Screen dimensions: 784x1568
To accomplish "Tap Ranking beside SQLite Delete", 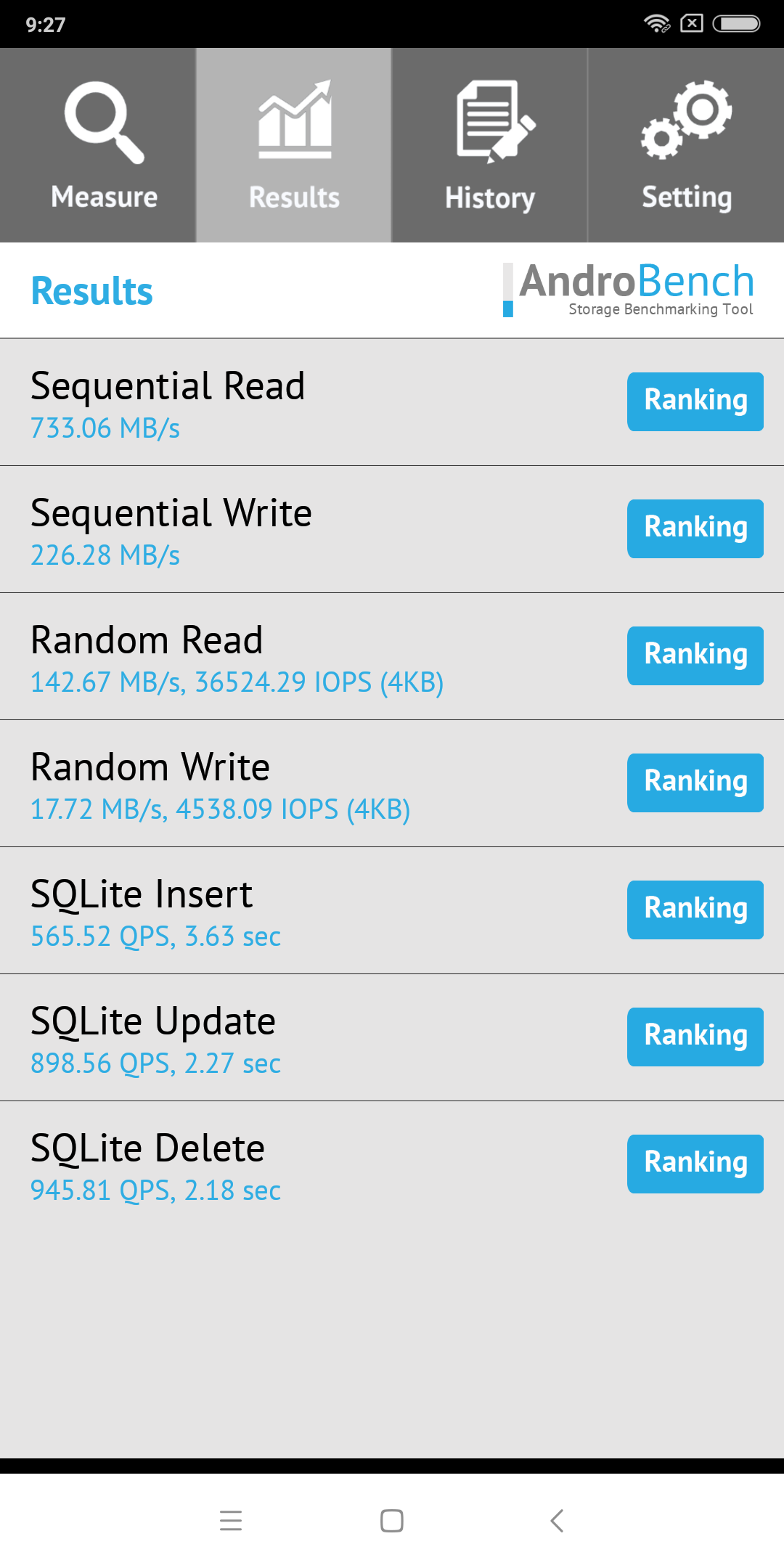I will [x=695, y=1164].
